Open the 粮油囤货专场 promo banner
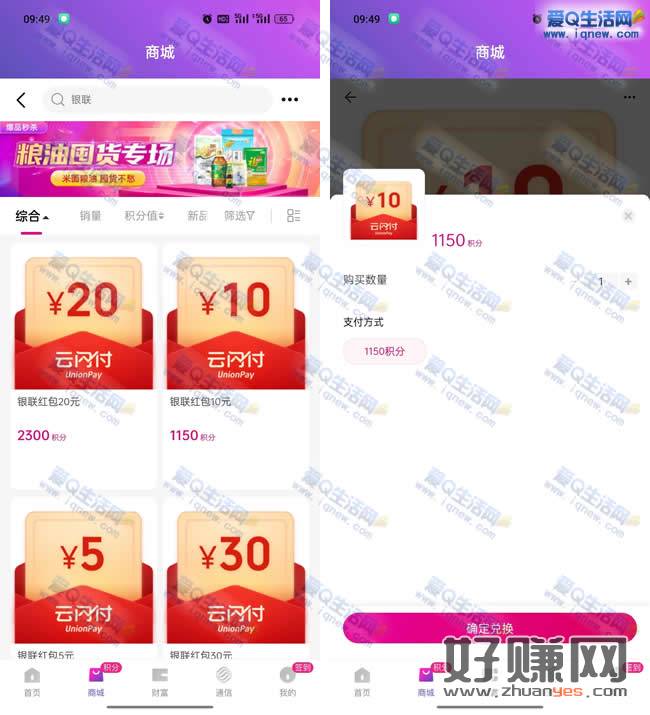 (160, 160)
